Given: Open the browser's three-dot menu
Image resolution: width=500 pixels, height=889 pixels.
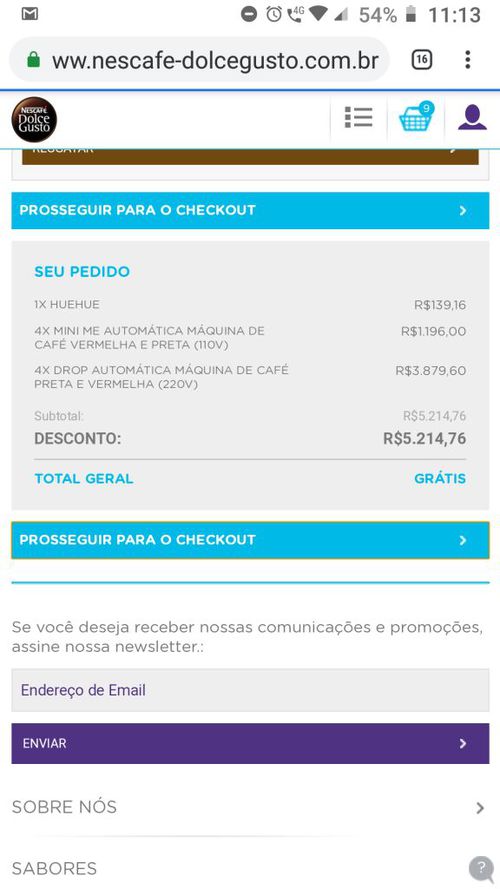Looking at the screenshot, I should (467, 60).
